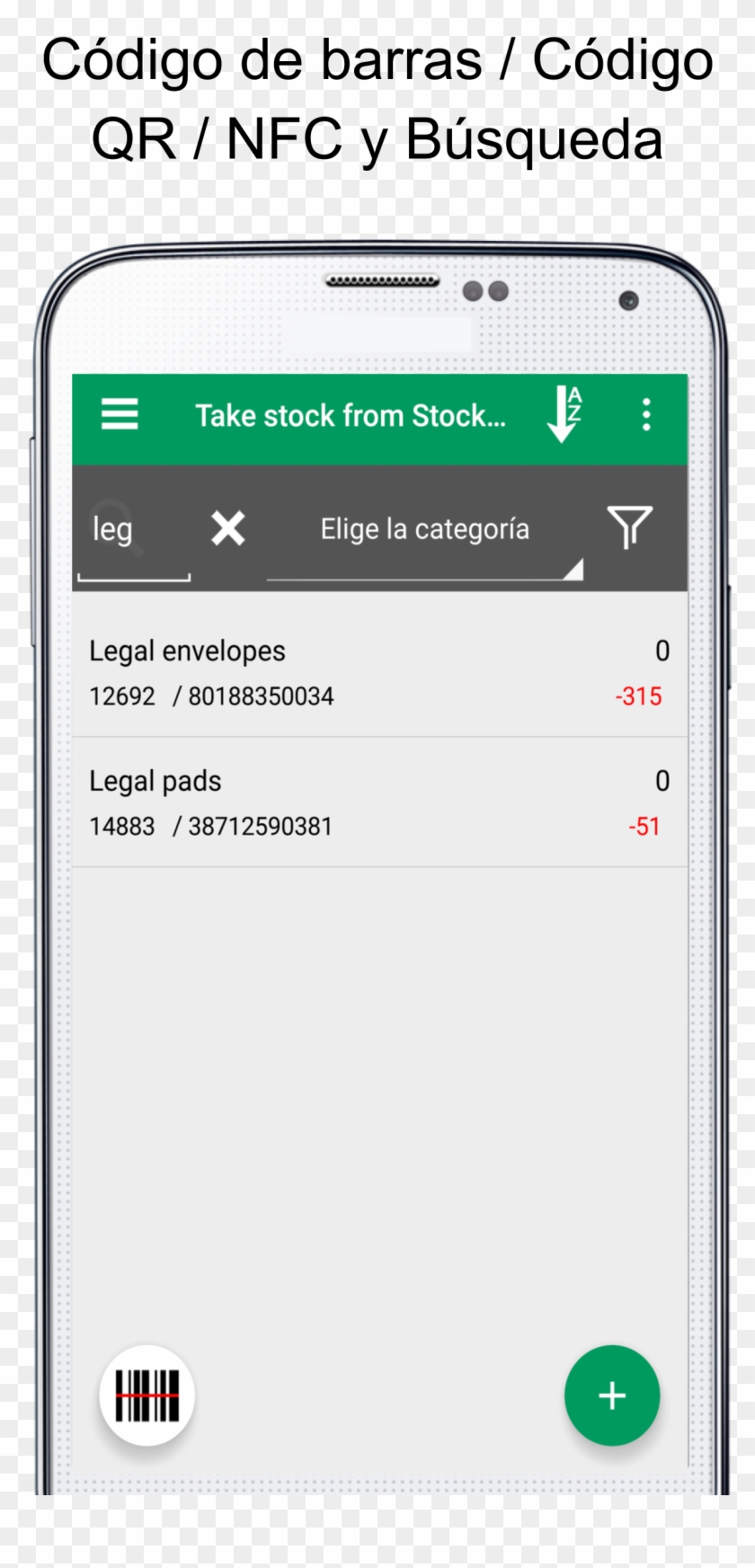Activate barcode scanning mode
Viewport: 755px width, 1568px height.
tap(147, 1394)
